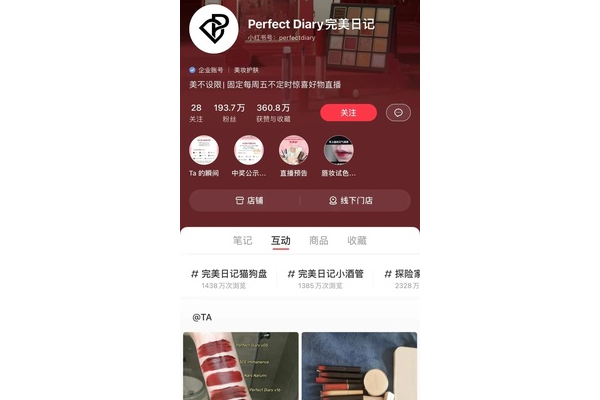600x400 pixels.
Task: Switch to the 笔记 tab
Action: (x=242, y=241)
